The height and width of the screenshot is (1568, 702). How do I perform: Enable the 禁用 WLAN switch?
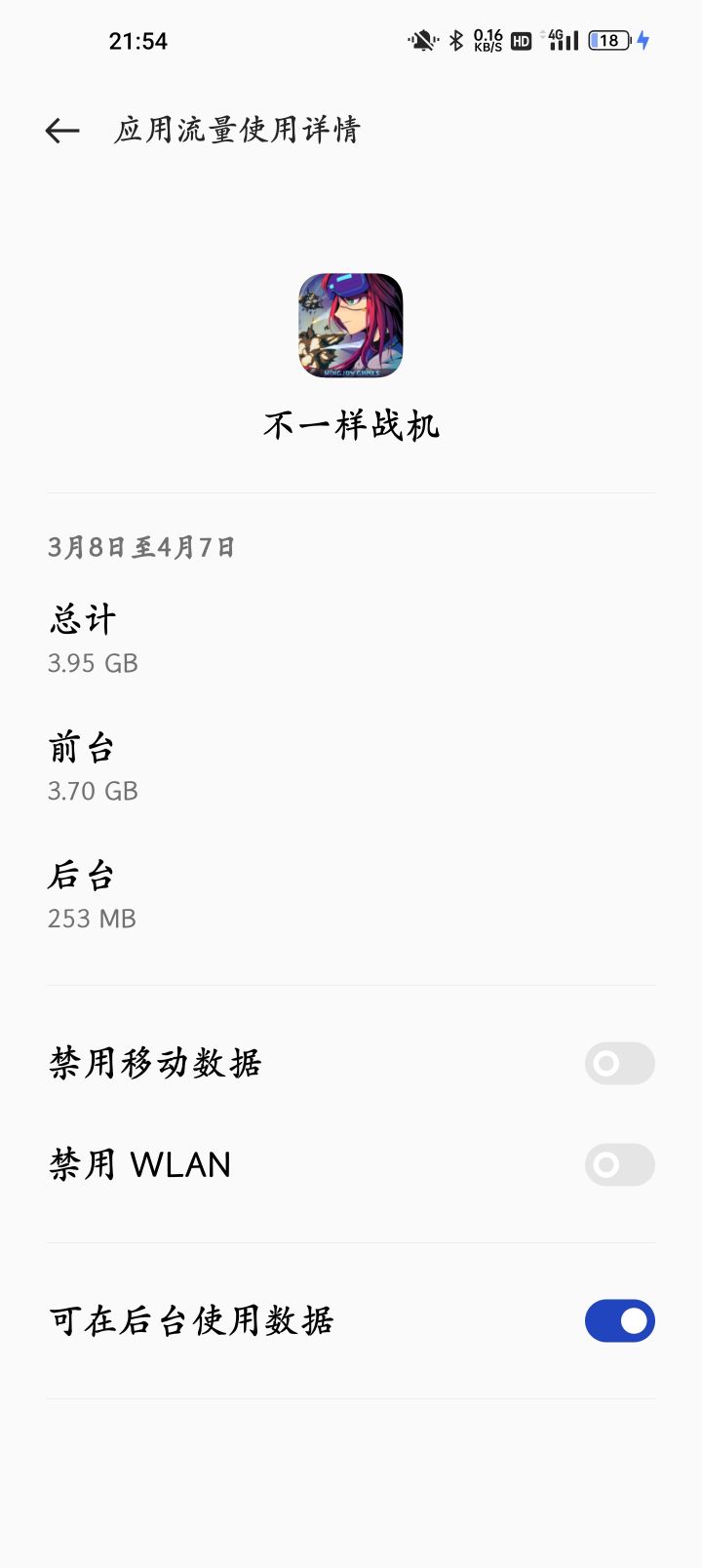[x=619, y=1164]
